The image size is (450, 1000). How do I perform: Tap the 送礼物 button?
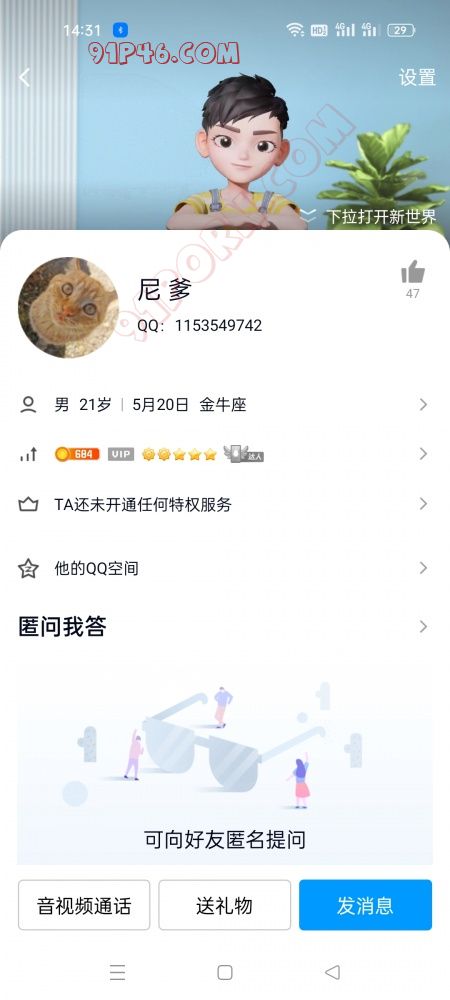click(224, 905)
